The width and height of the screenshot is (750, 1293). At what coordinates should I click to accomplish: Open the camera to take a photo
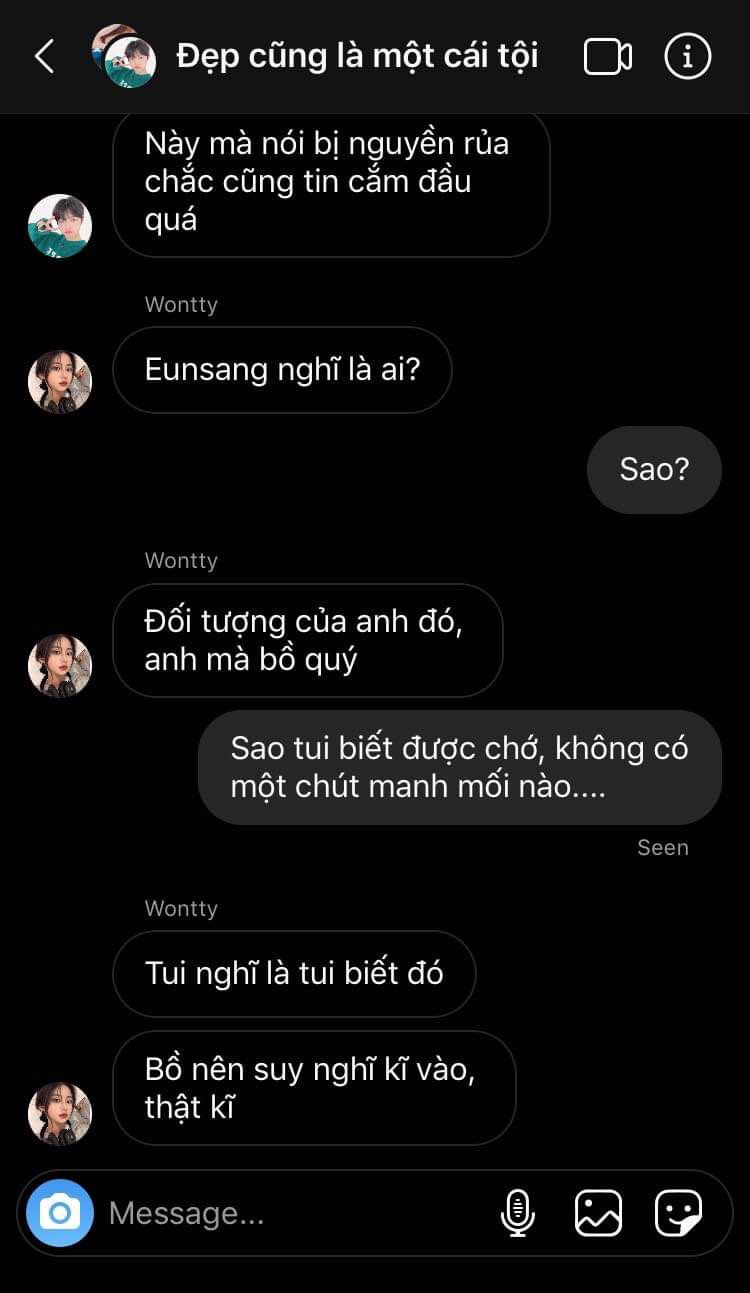[60, 1213]
